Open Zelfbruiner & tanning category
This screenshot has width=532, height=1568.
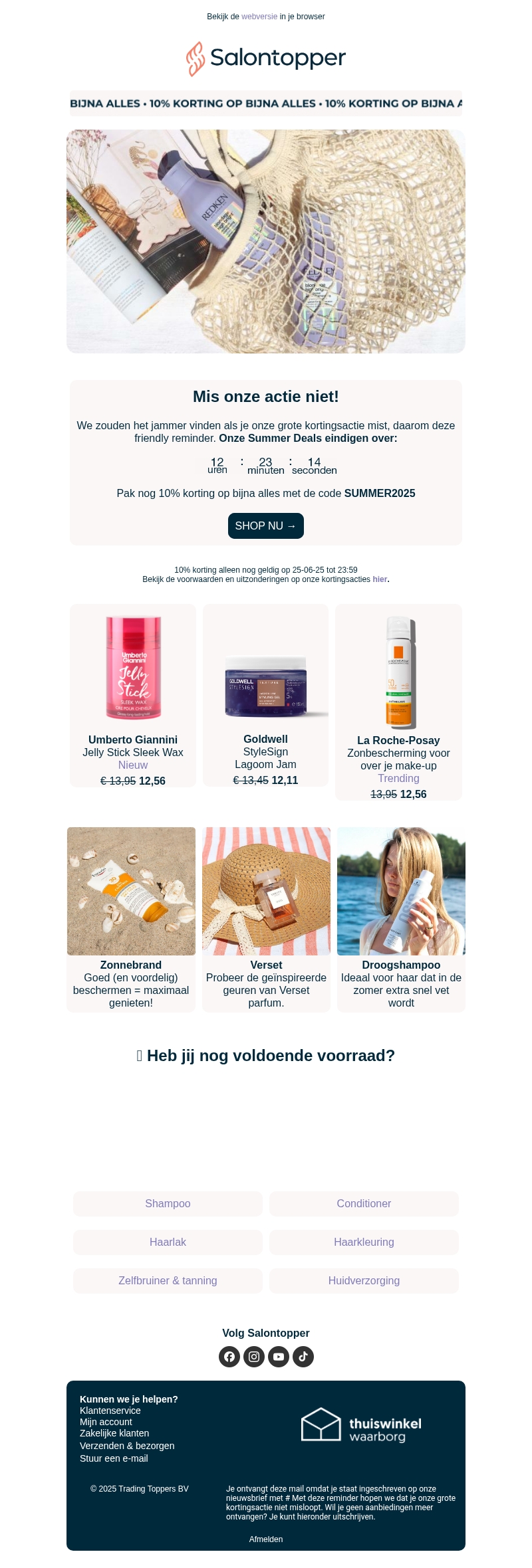click(168, 1280)
